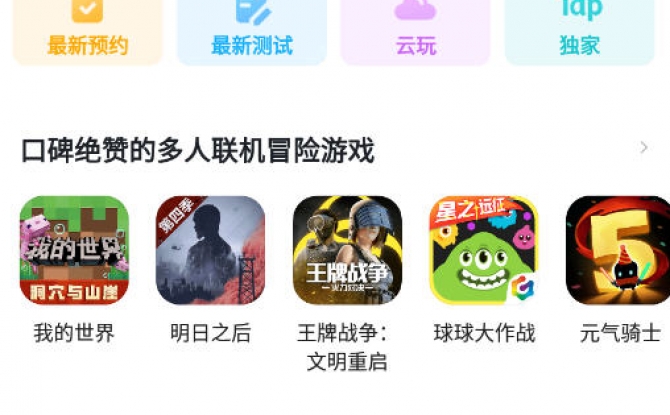Select the 云玩 category
Viewport: 670px width, 415px height.
[x=415, y=30]
